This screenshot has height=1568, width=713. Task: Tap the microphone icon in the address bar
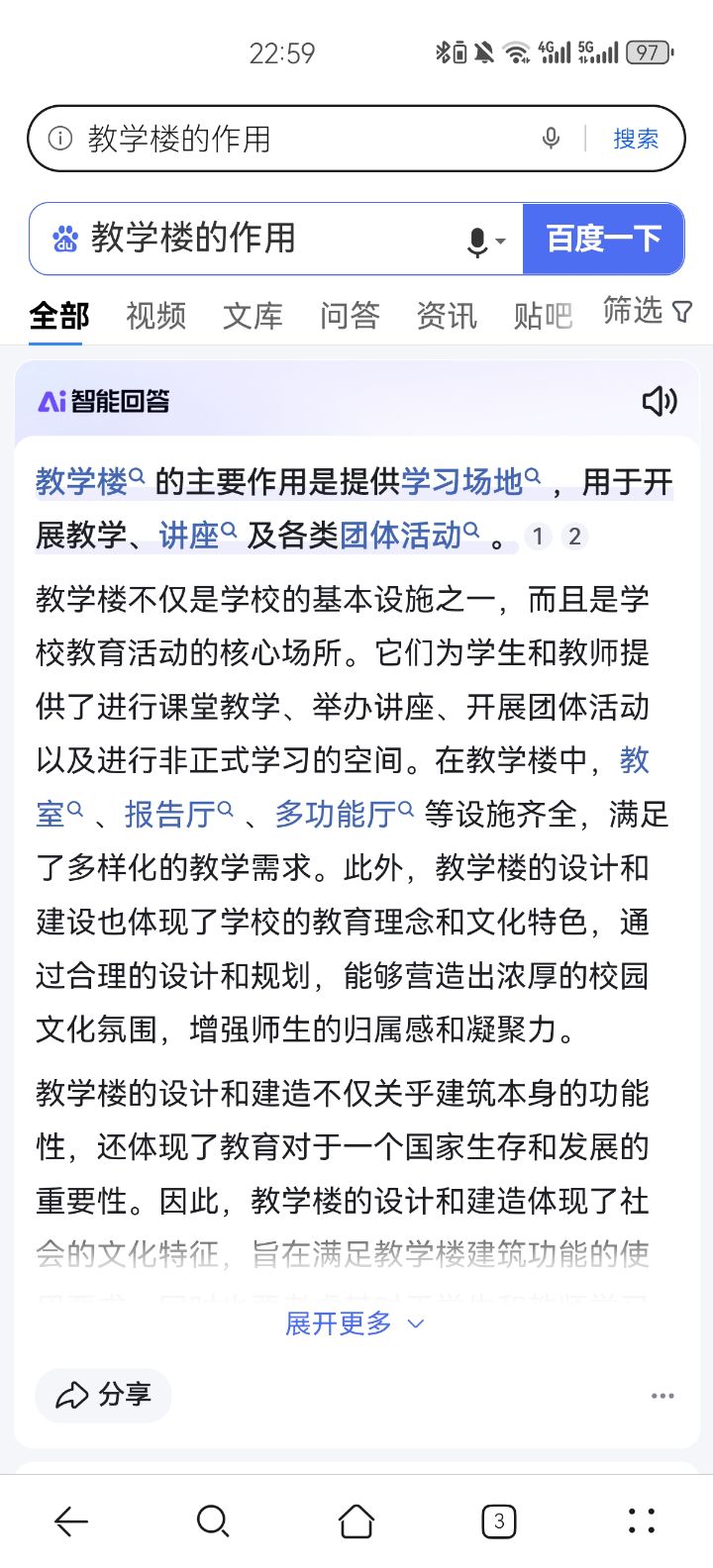pyautogui.click(x=552, y=139)
